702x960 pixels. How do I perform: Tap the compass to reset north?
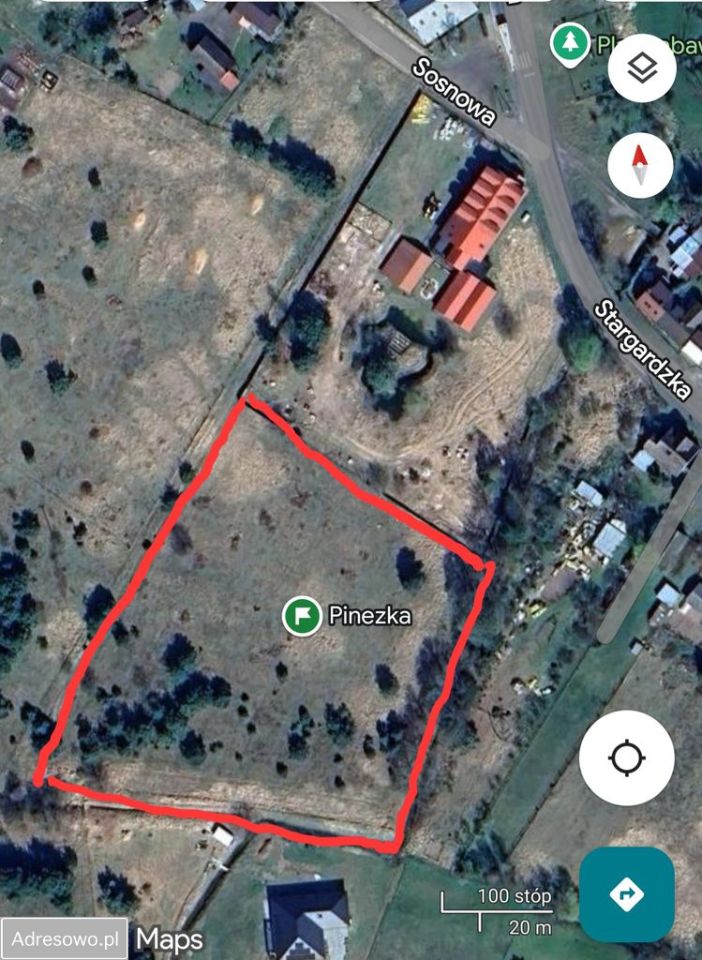point(640,165)
